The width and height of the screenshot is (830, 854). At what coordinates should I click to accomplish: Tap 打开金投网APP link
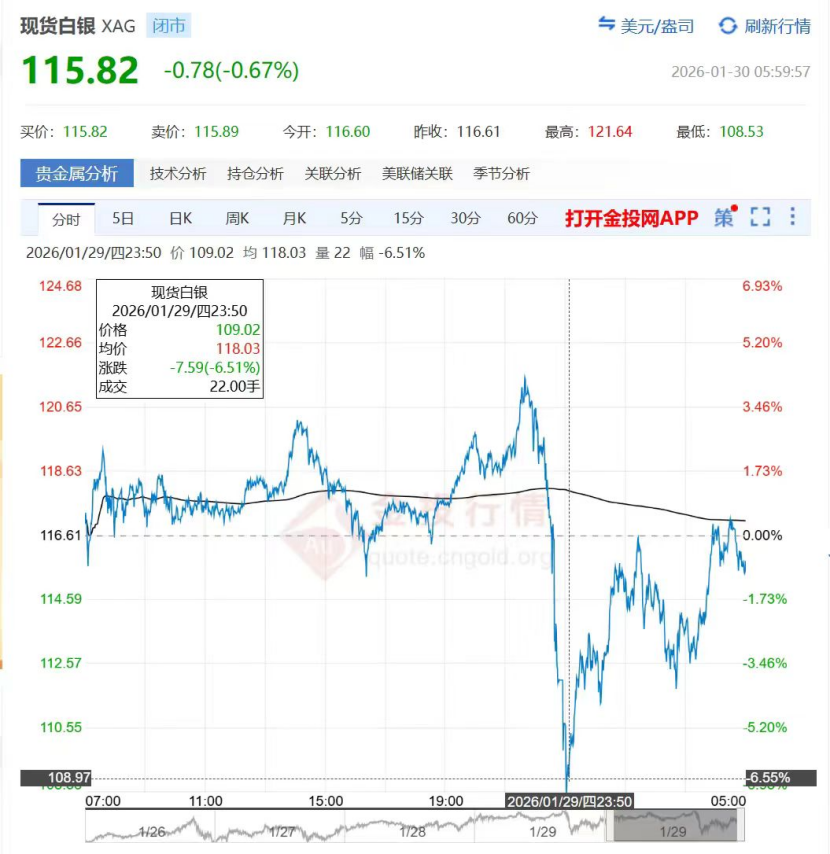pos(631,218)
